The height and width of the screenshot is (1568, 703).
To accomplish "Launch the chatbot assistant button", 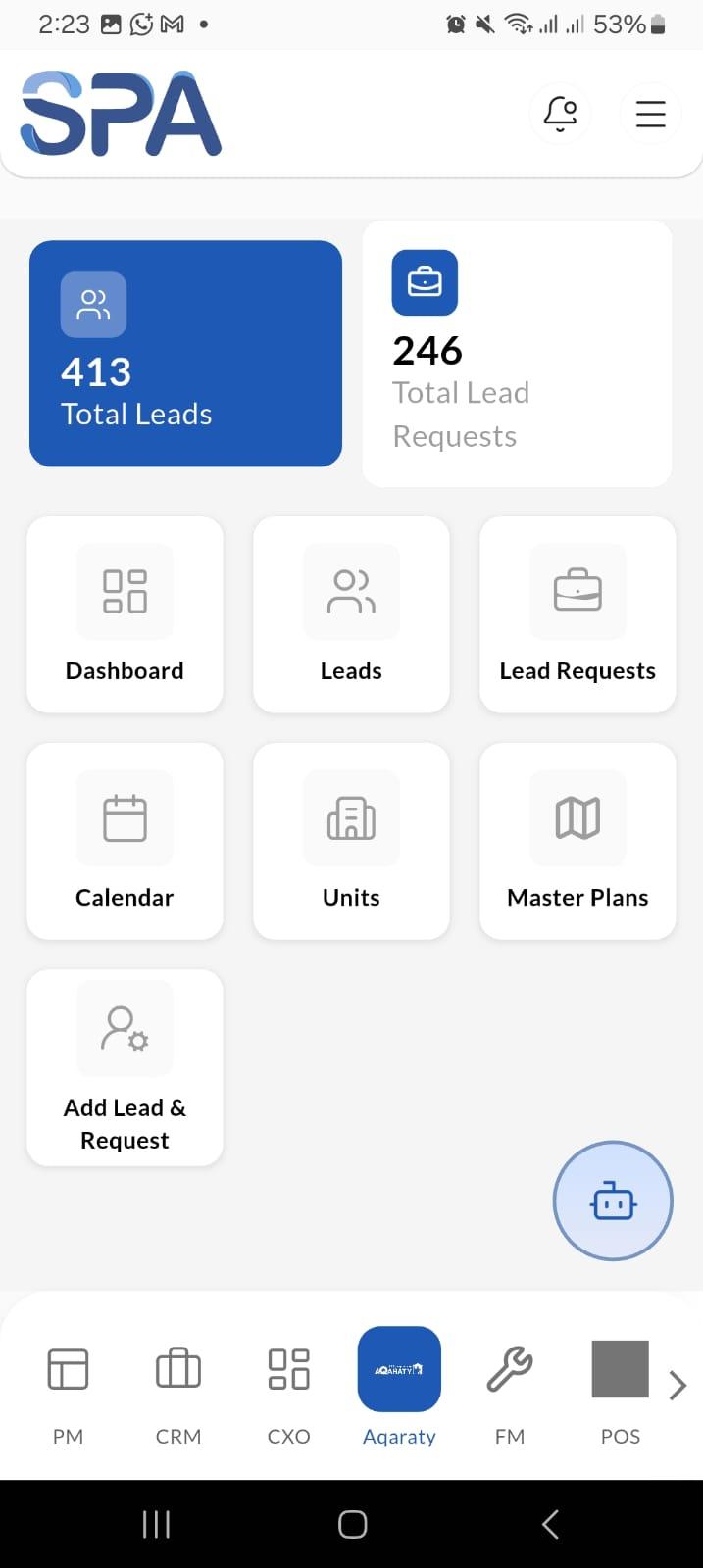I will point(613,1200).
